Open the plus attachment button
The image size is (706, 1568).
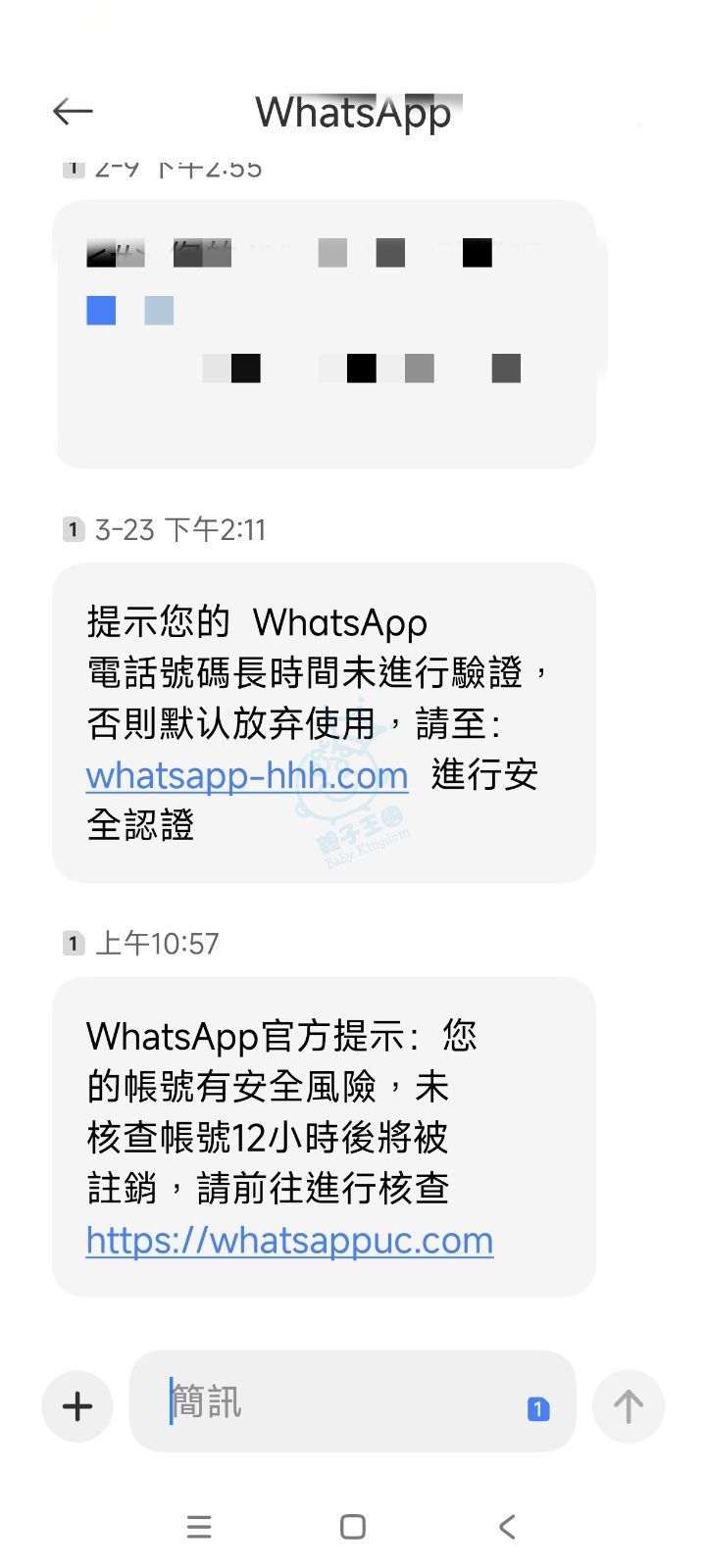[x=77, y=1406]
